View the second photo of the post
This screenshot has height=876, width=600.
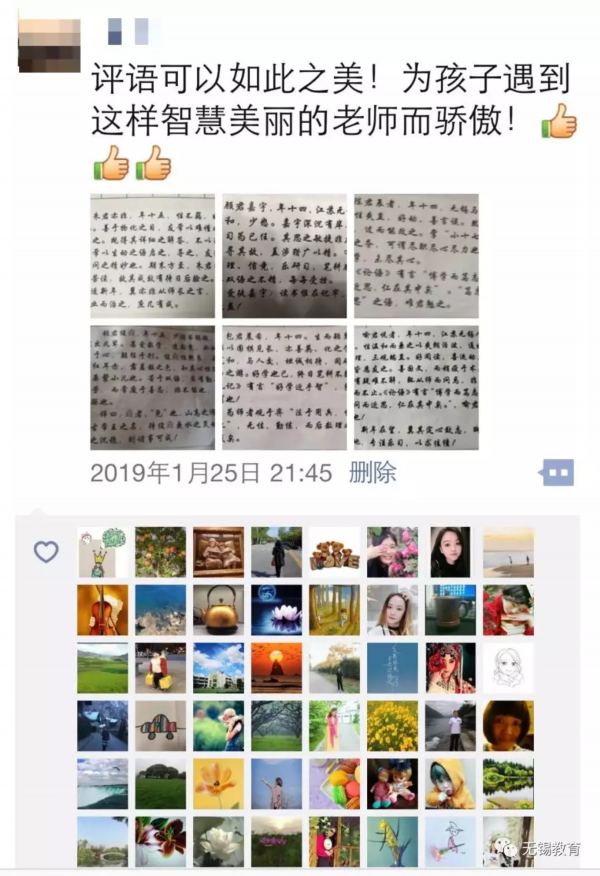coord(284,256)
